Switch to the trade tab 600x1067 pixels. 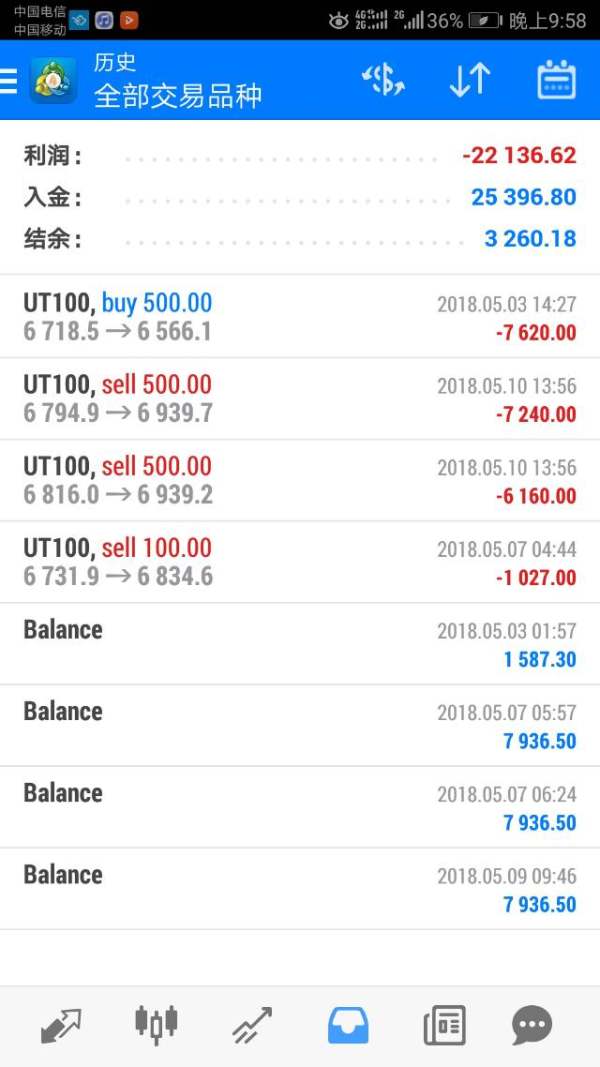[x=252, y=1025]
